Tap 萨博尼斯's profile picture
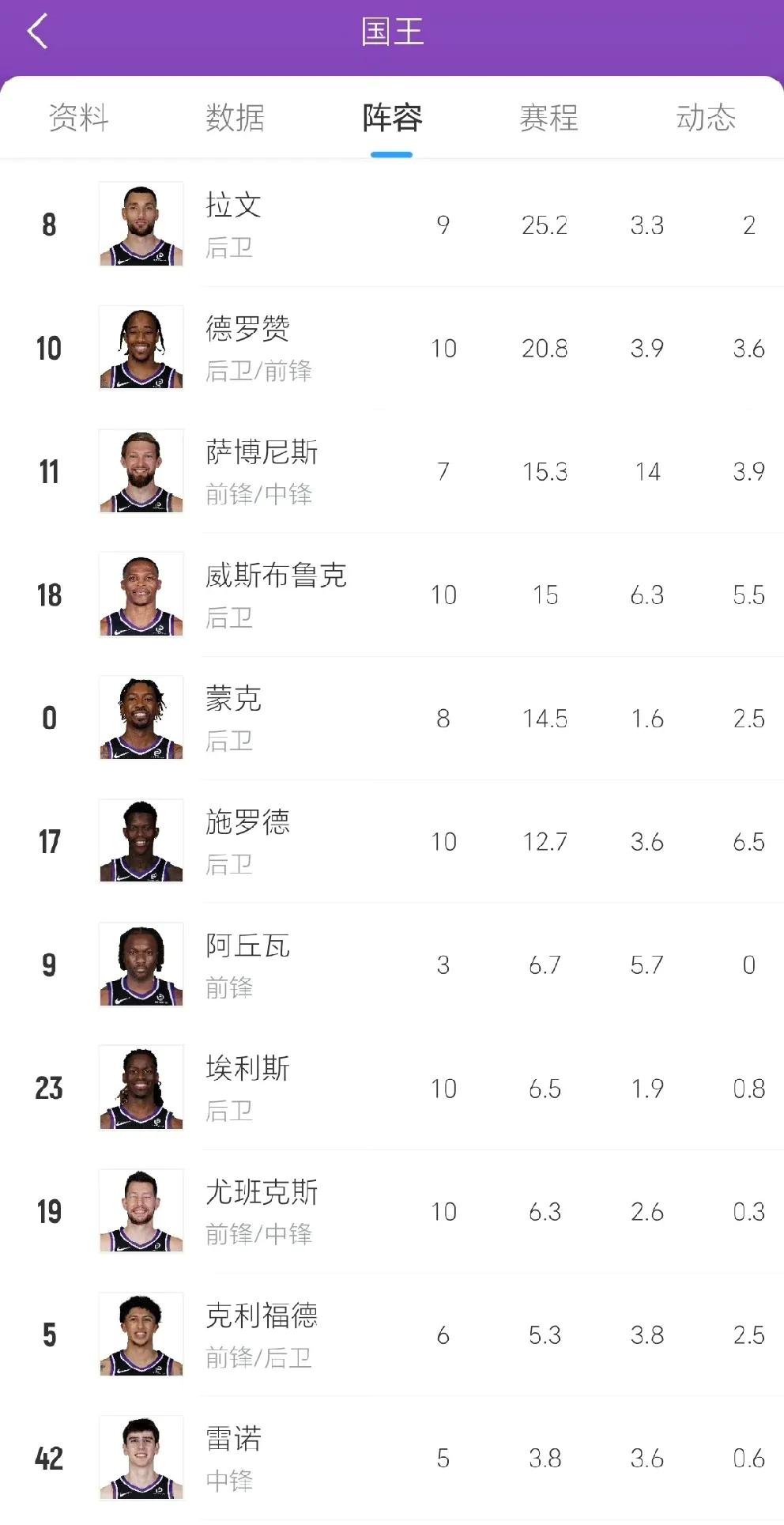The height and width of the screenshot is (1525, 784). pos(141,471)
